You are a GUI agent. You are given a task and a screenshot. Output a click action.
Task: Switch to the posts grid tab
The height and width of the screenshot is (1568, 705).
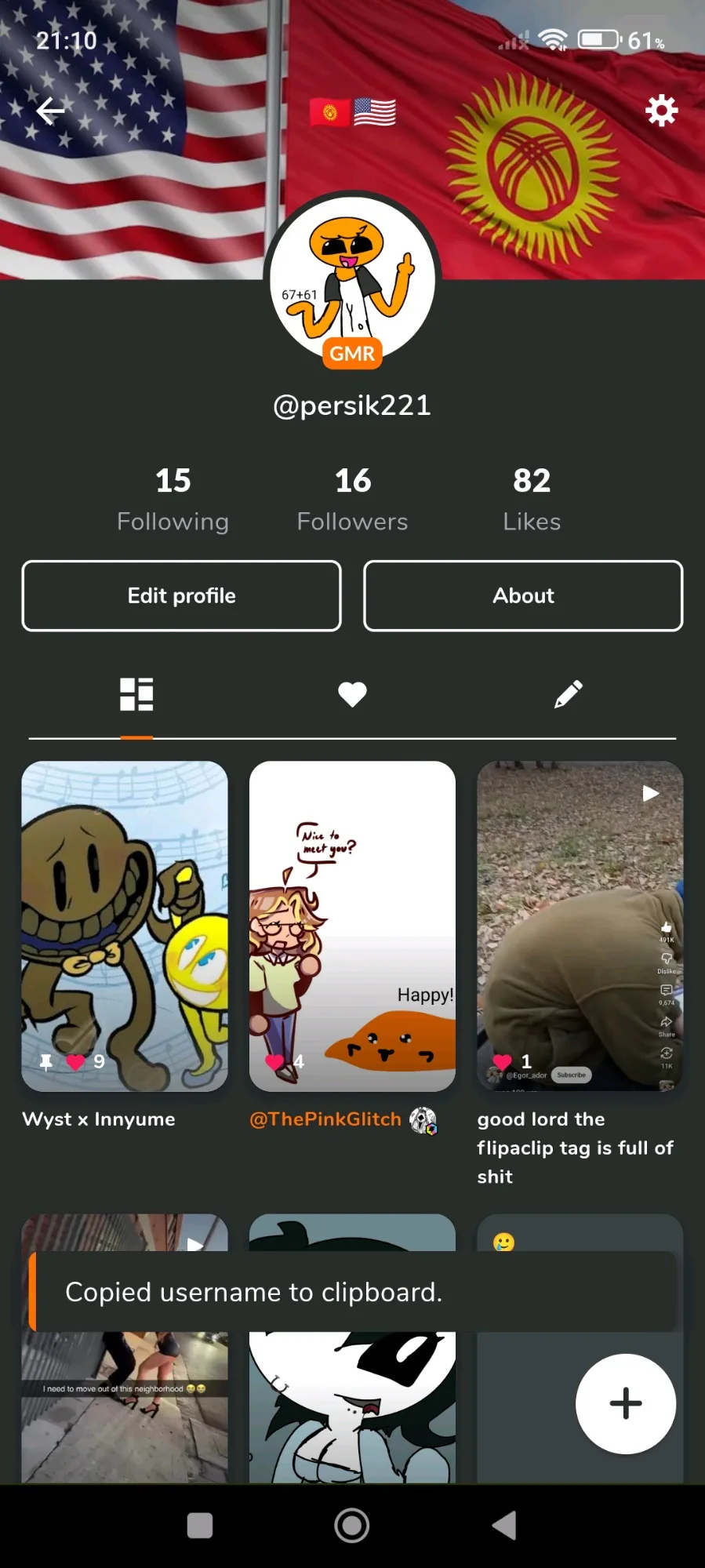click(x=136, y=694)
